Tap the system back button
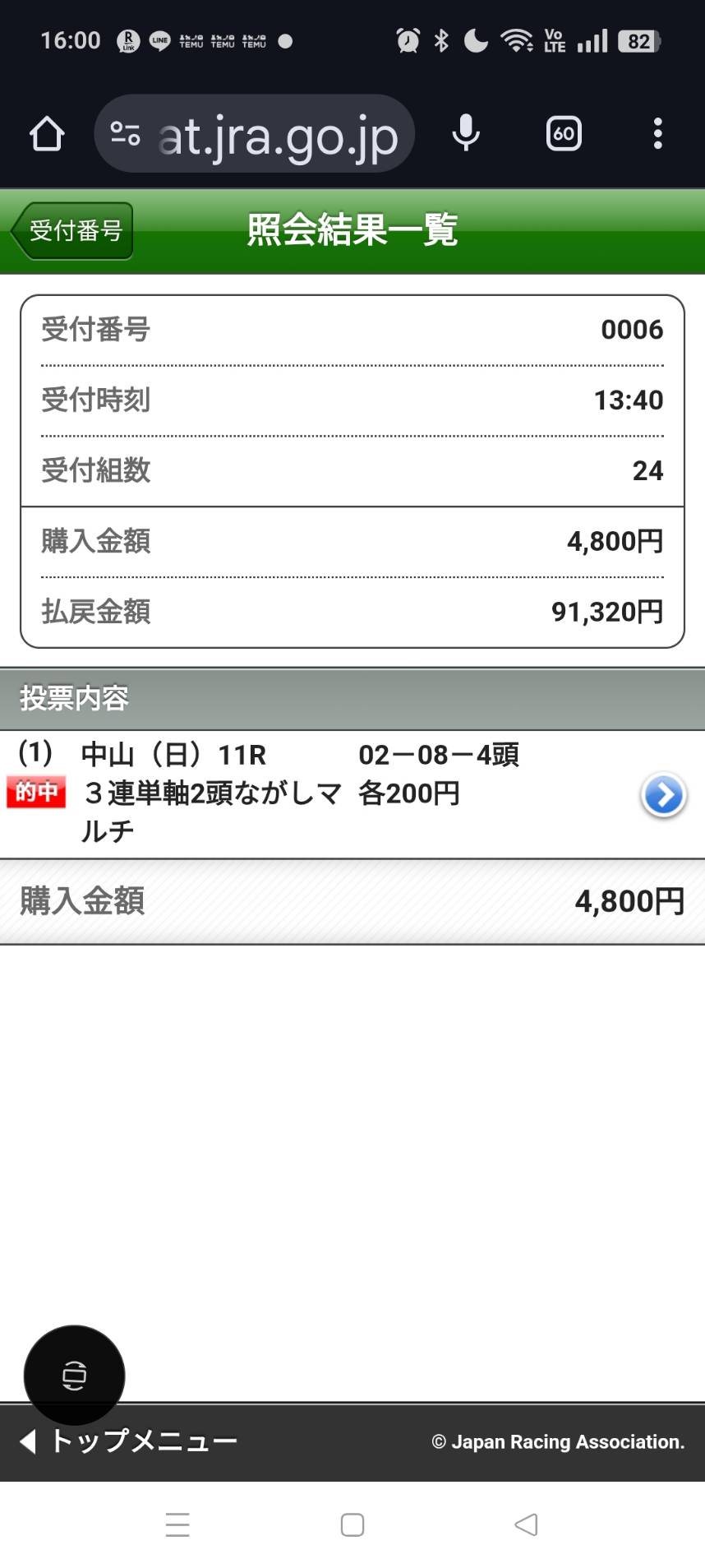Viewport: 705px width, 1568px height. pyautogui.click(x=526, y=1524)
